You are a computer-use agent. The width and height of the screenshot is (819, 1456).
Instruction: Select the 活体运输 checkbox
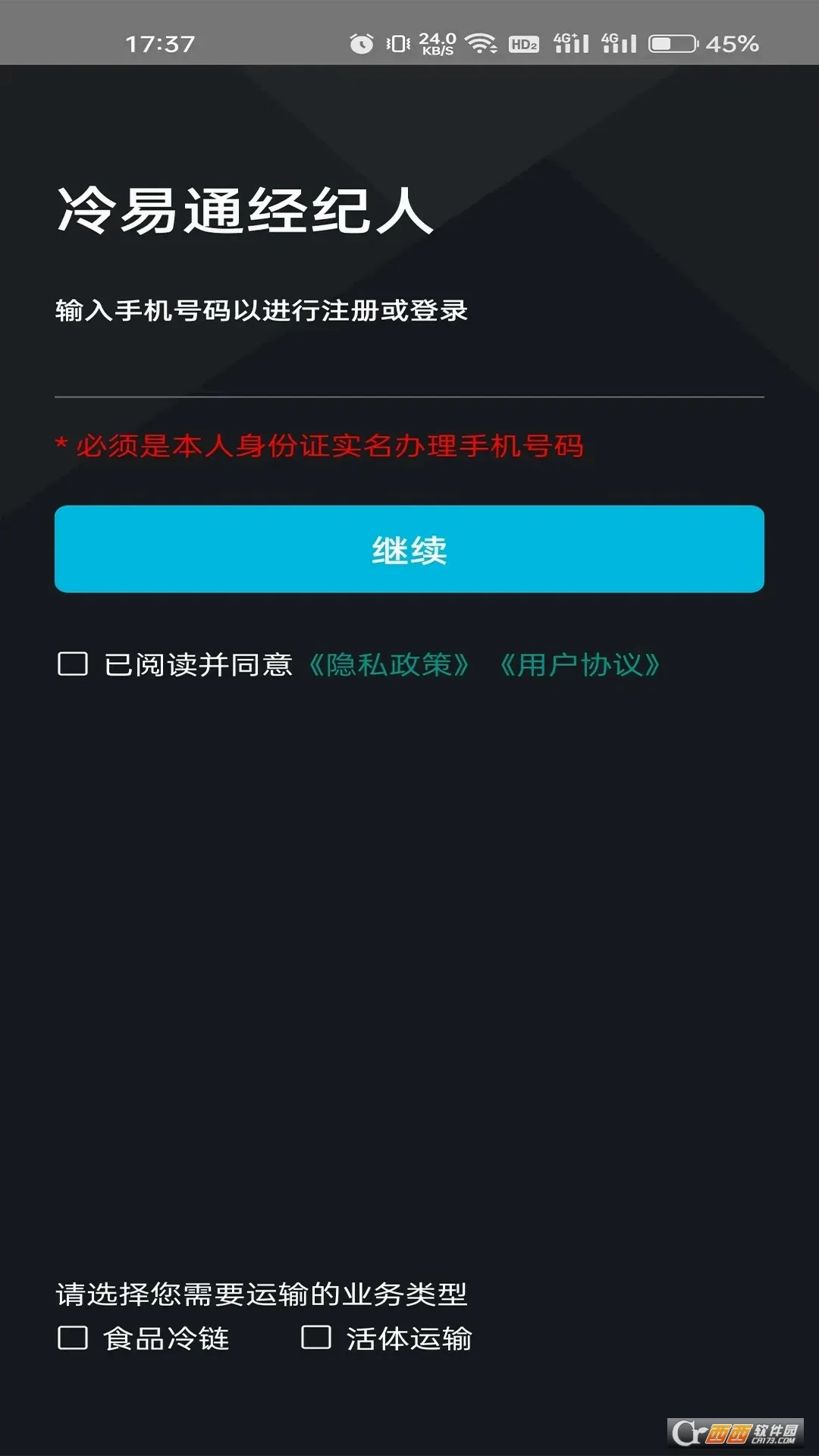tap(316, 1338)
